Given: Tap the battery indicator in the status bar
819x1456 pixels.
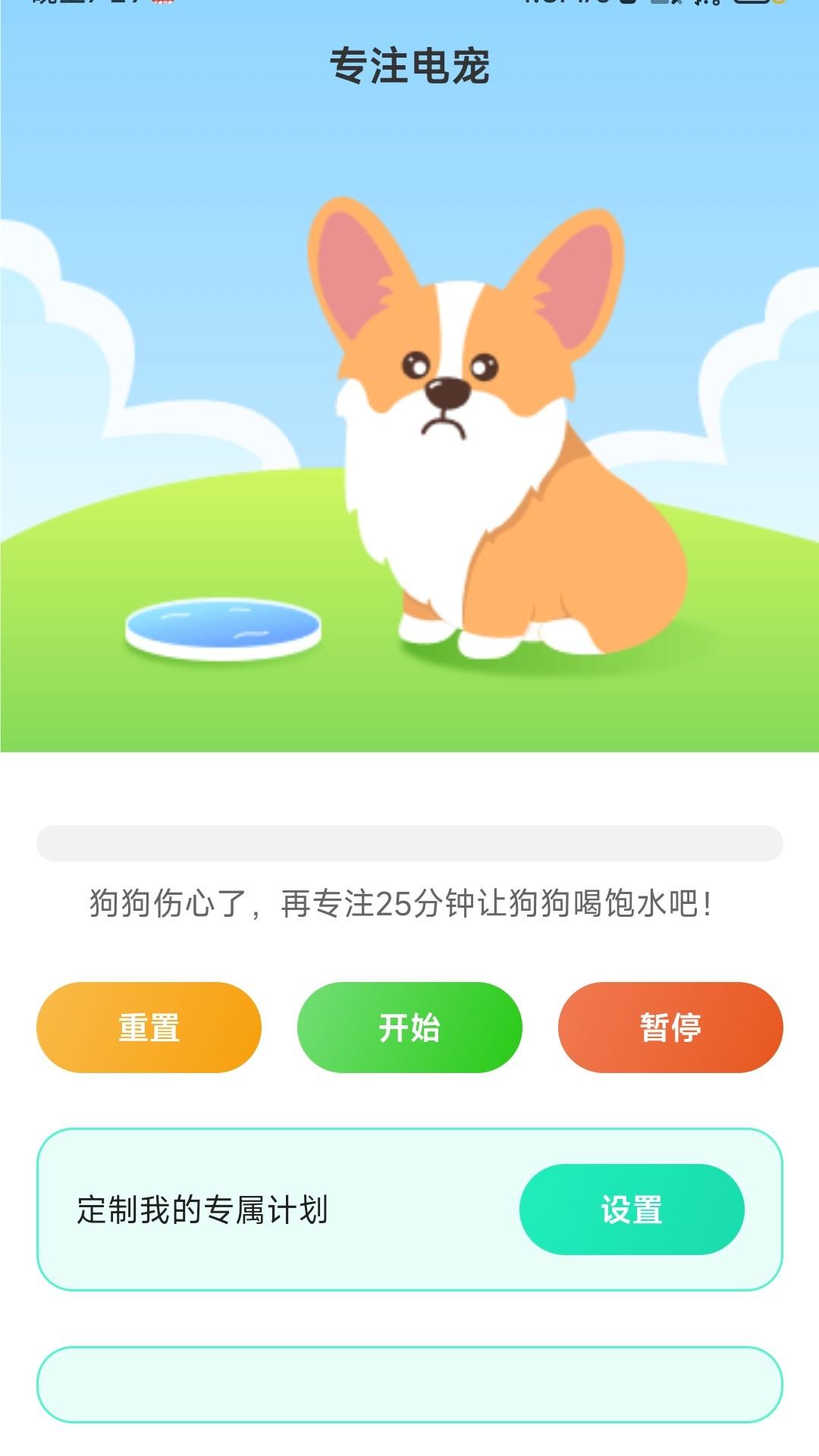Looking at the screenshot, I should 758,6.
